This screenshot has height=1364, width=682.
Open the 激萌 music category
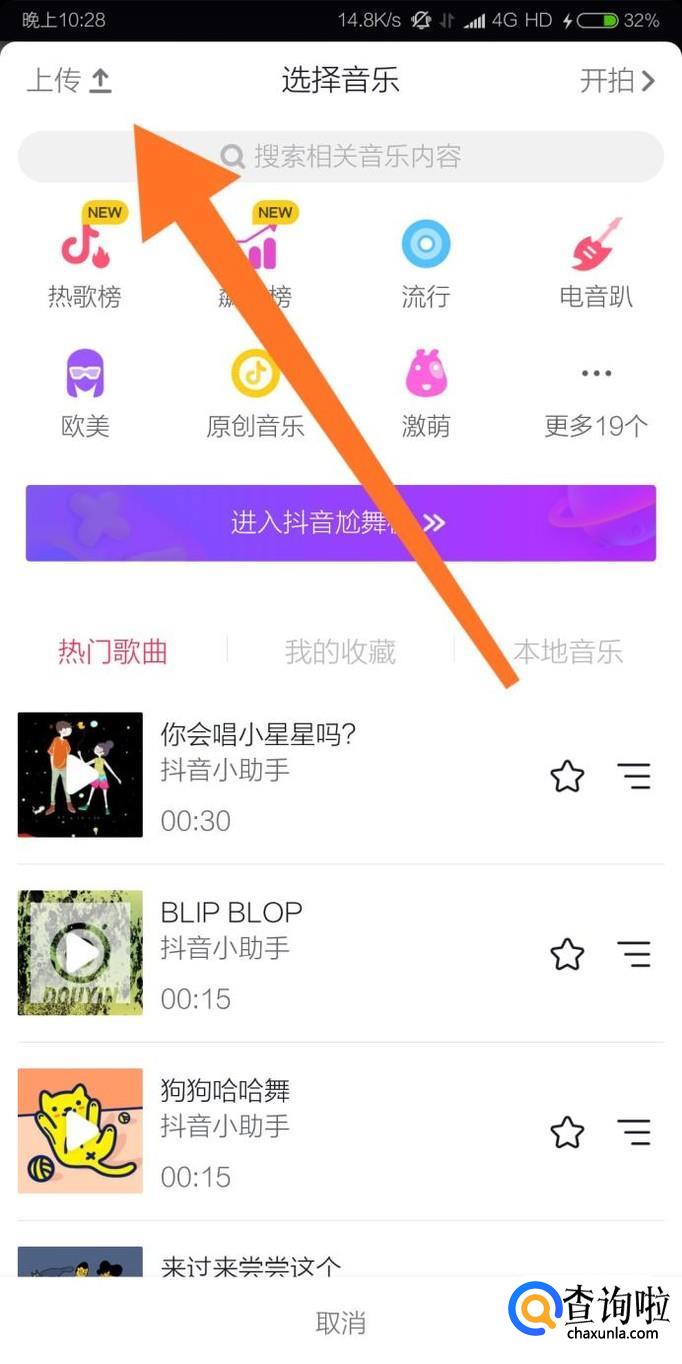pyautogui.click(x=425, y=393)
